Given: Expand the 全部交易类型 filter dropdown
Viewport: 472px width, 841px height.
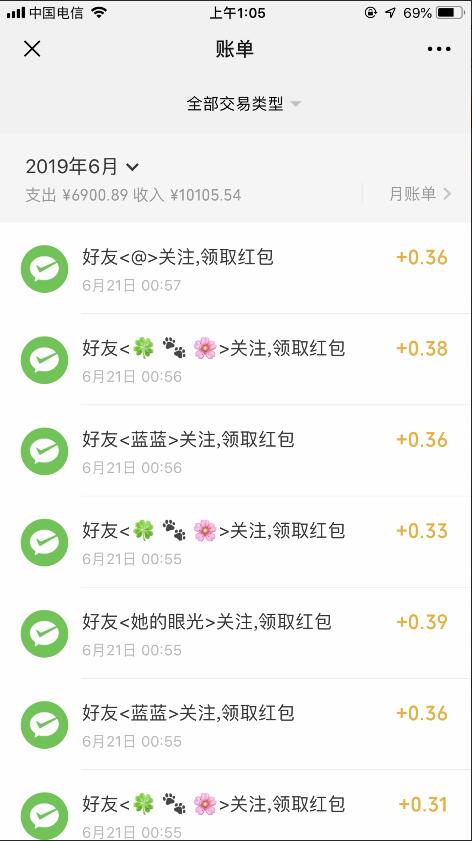Looking at the screenshot, I should pyautogui.click(x=244, y=104).
